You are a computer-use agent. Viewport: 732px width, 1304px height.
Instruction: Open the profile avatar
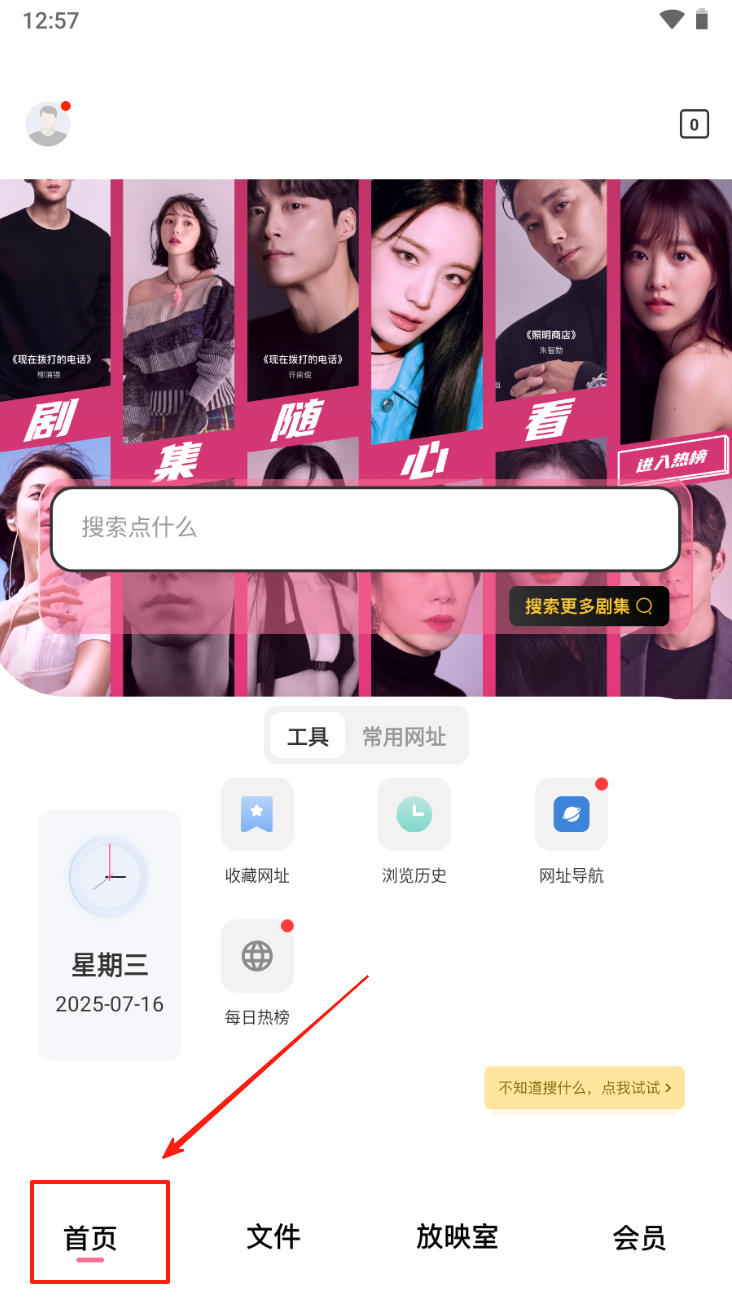pyautogui.click(x=47, y=124)
